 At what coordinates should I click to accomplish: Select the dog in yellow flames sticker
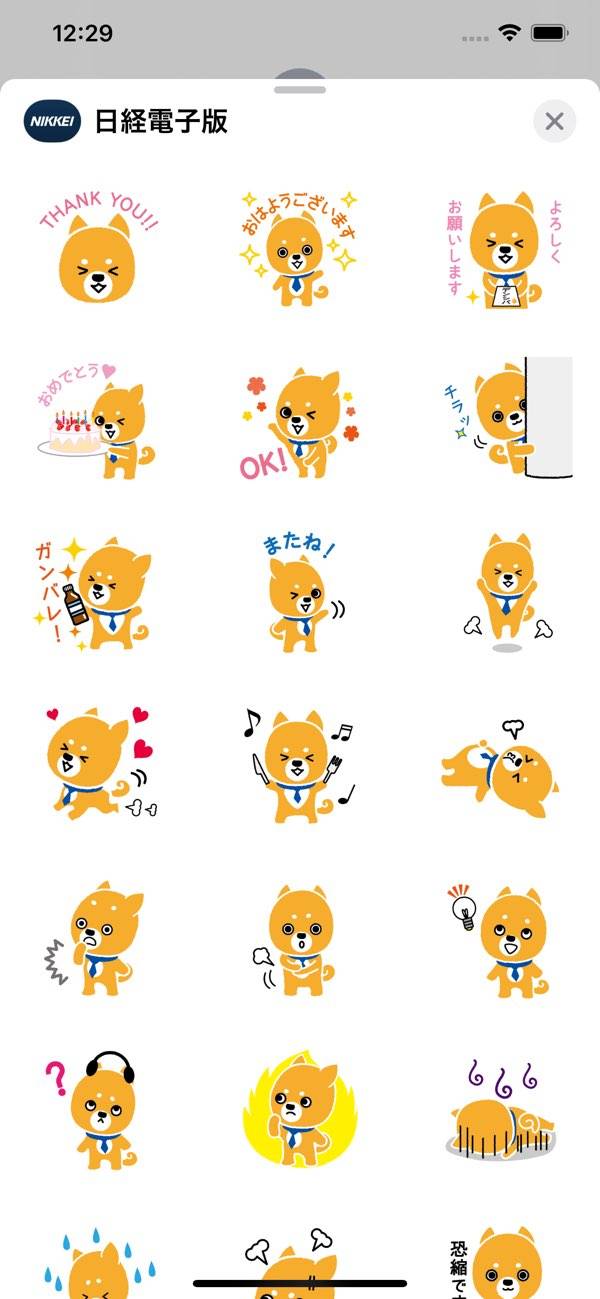point(299,1110)
